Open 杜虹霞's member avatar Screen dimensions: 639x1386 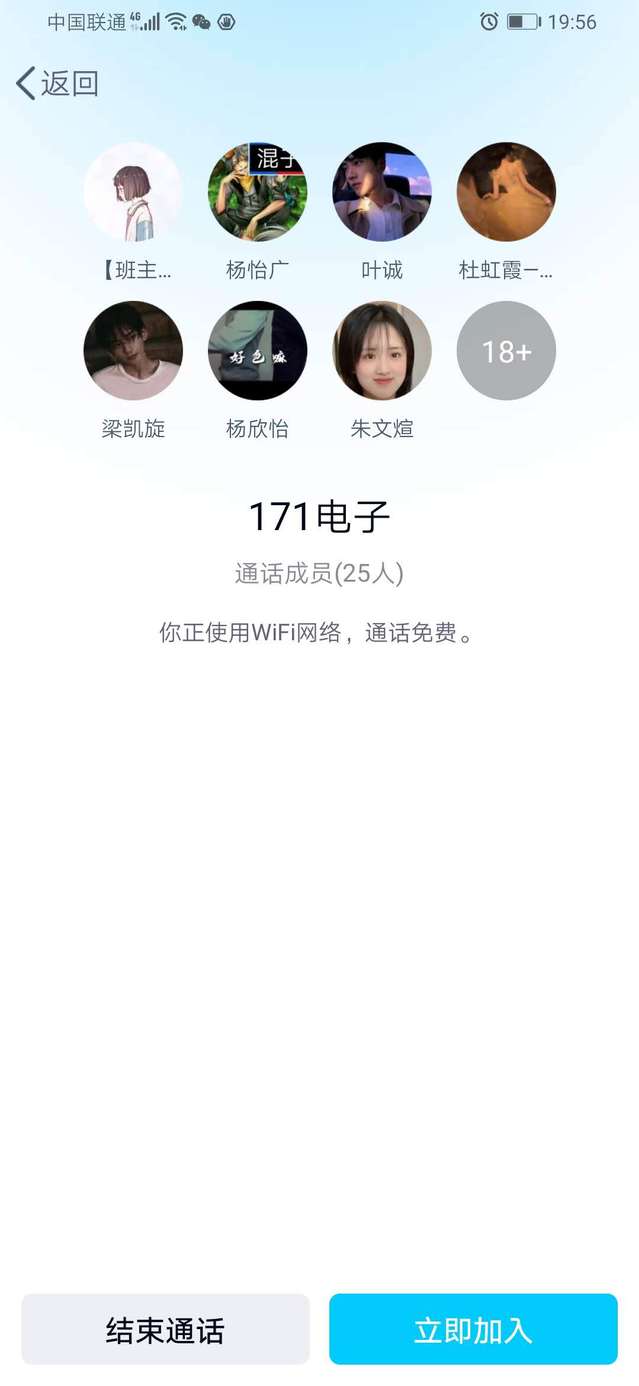coord(506,192)
